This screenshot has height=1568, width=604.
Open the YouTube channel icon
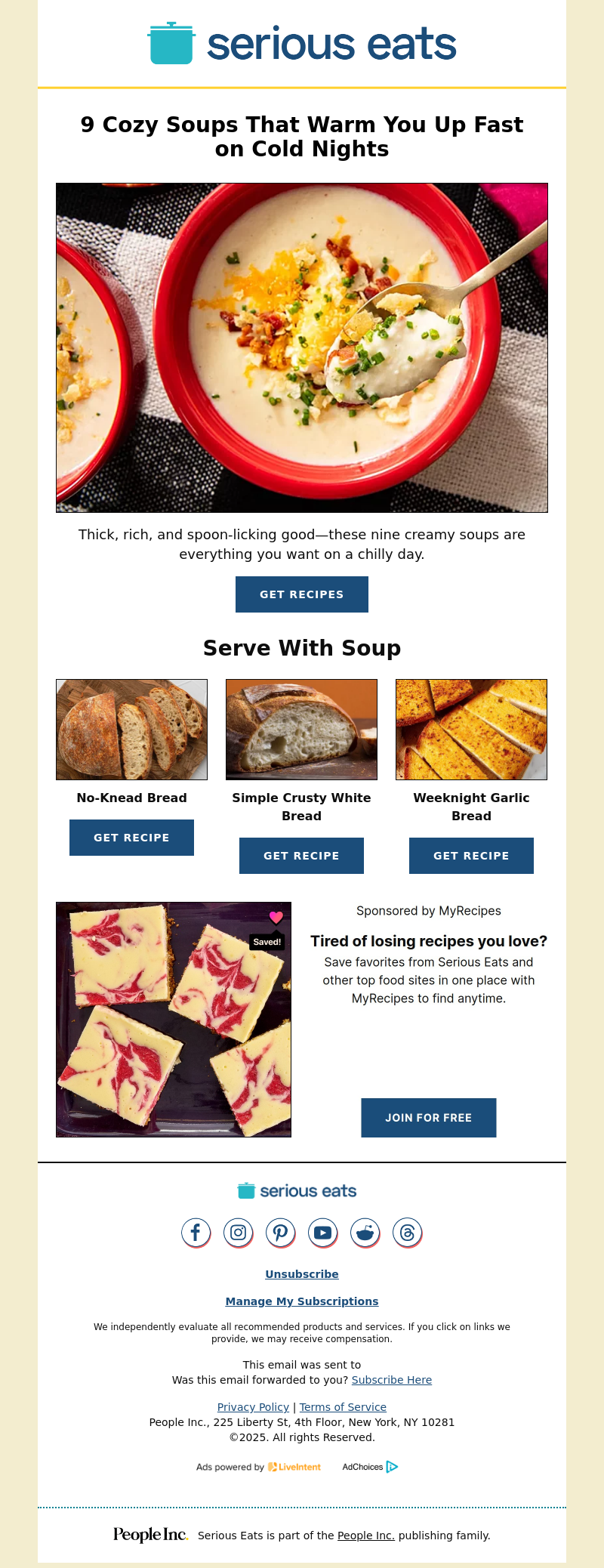(x=322, y=1233)
